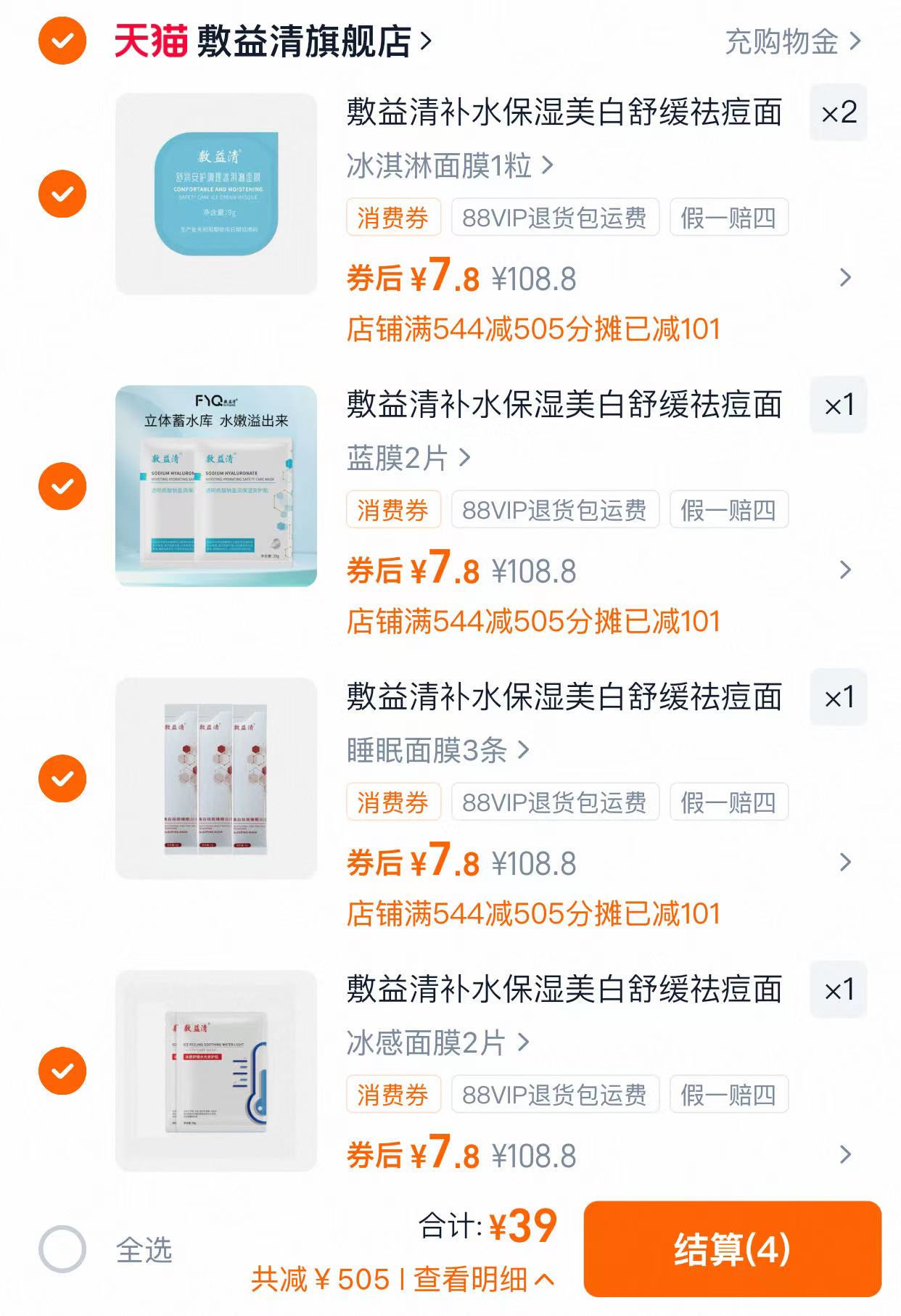Click the 消费券 coupon tag on 冰淇淋面膜

392,217
